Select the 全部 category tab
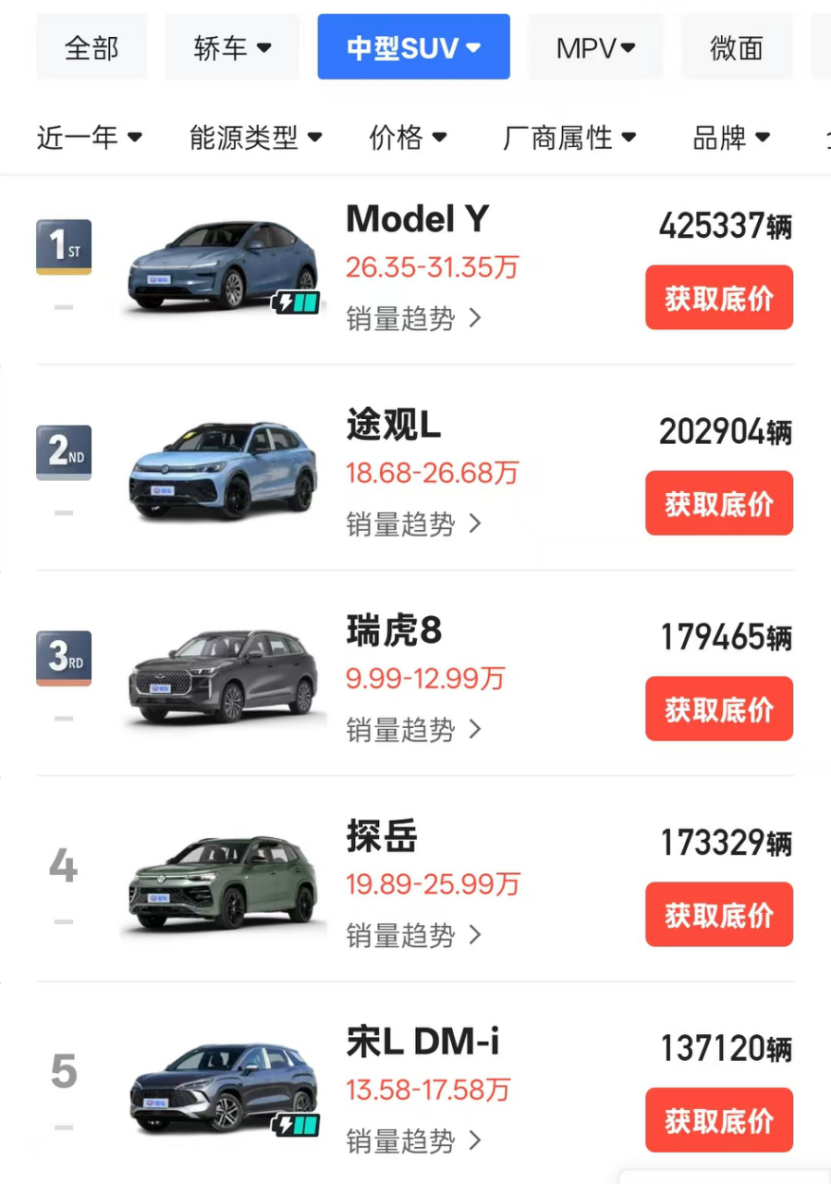The image size is (831, 1184). click(x=91, y=47)
